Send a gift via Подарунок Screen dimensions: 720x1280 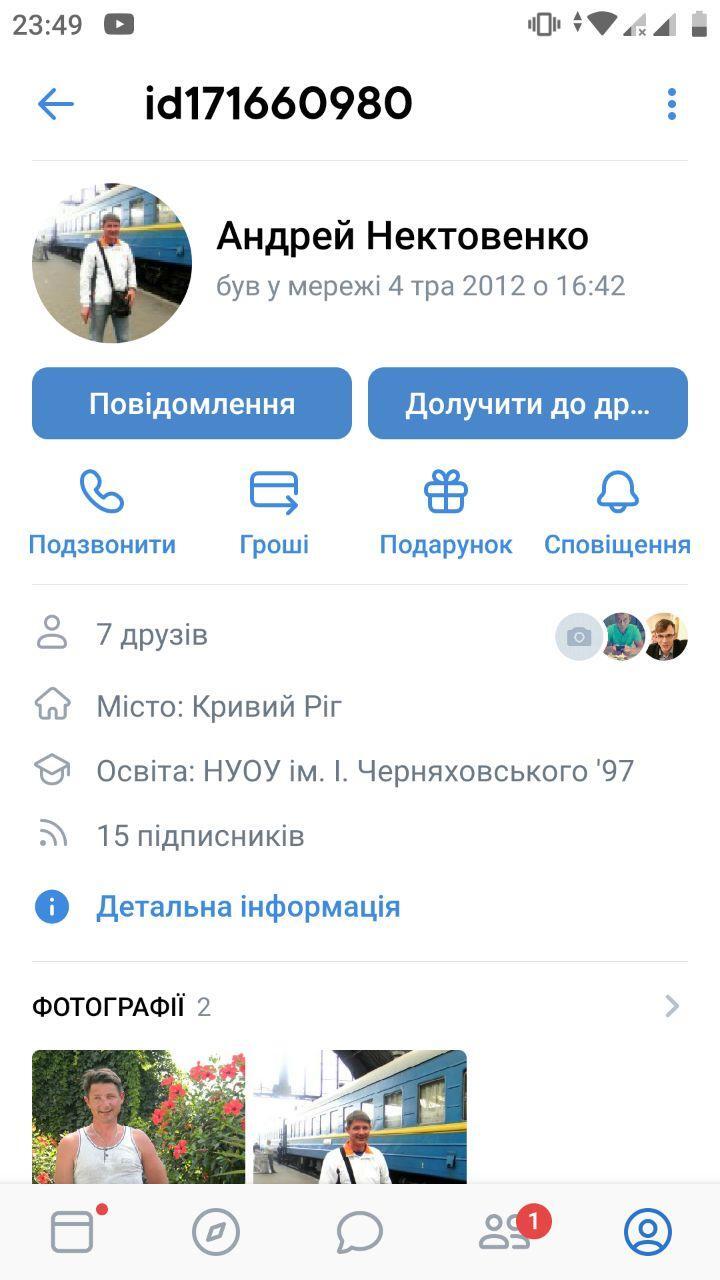[446, 514]
